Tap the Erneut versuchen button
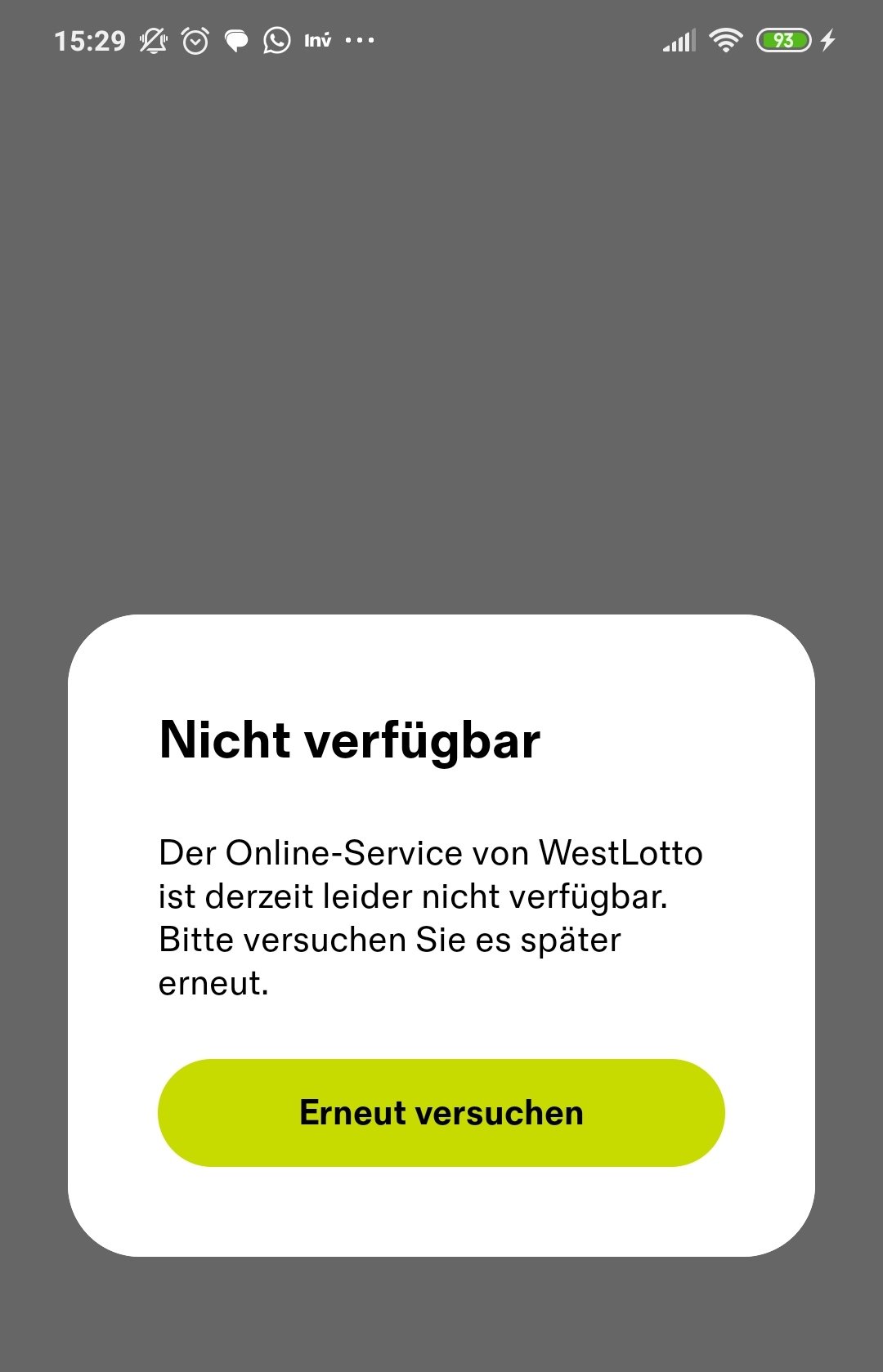883x1372 pixels. (441, 1112)
